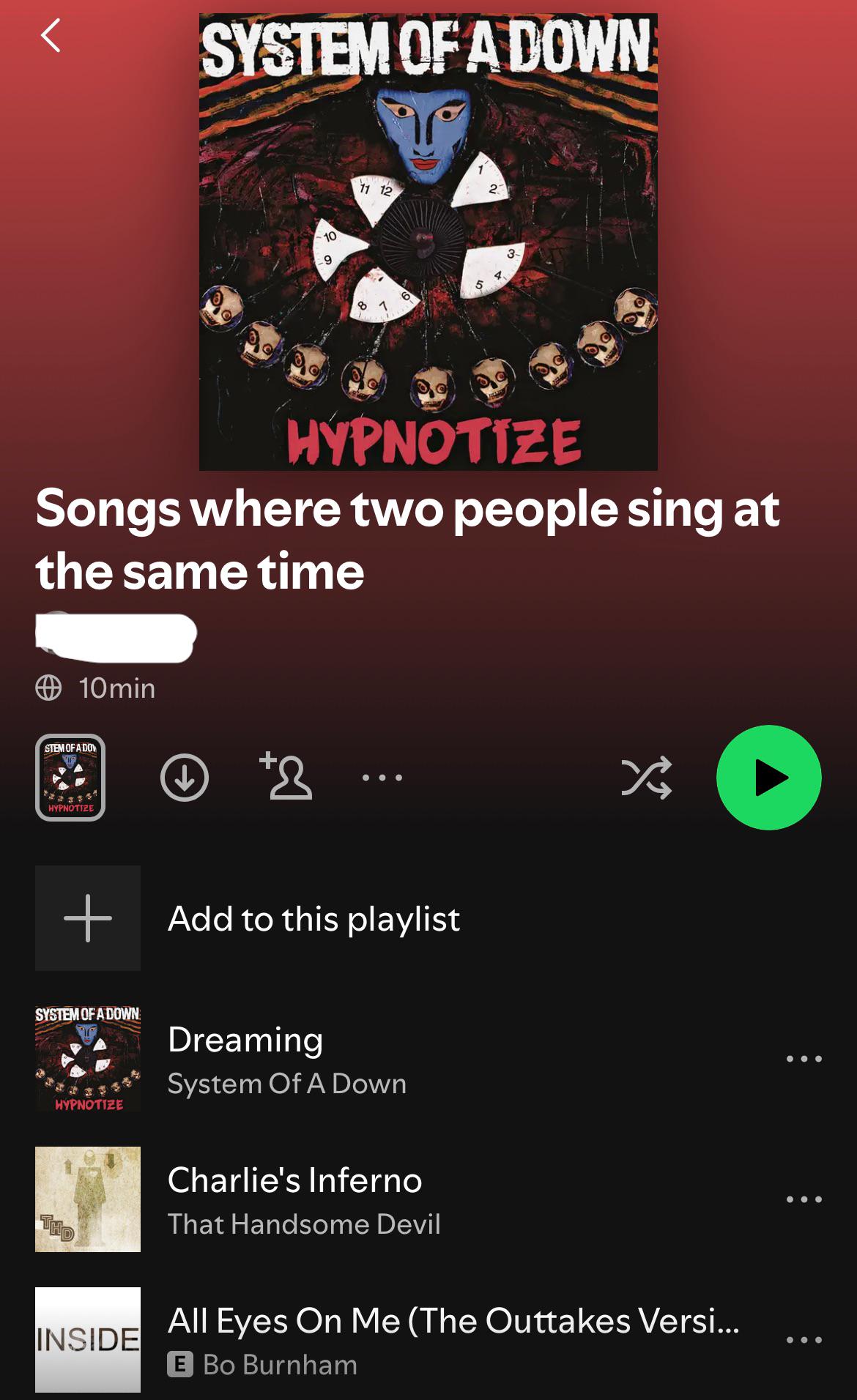Image resolution: width=857 pixels, height=1400 pixels.
Task: Open options menu for All Eyes On Me
Action: 803,1339
